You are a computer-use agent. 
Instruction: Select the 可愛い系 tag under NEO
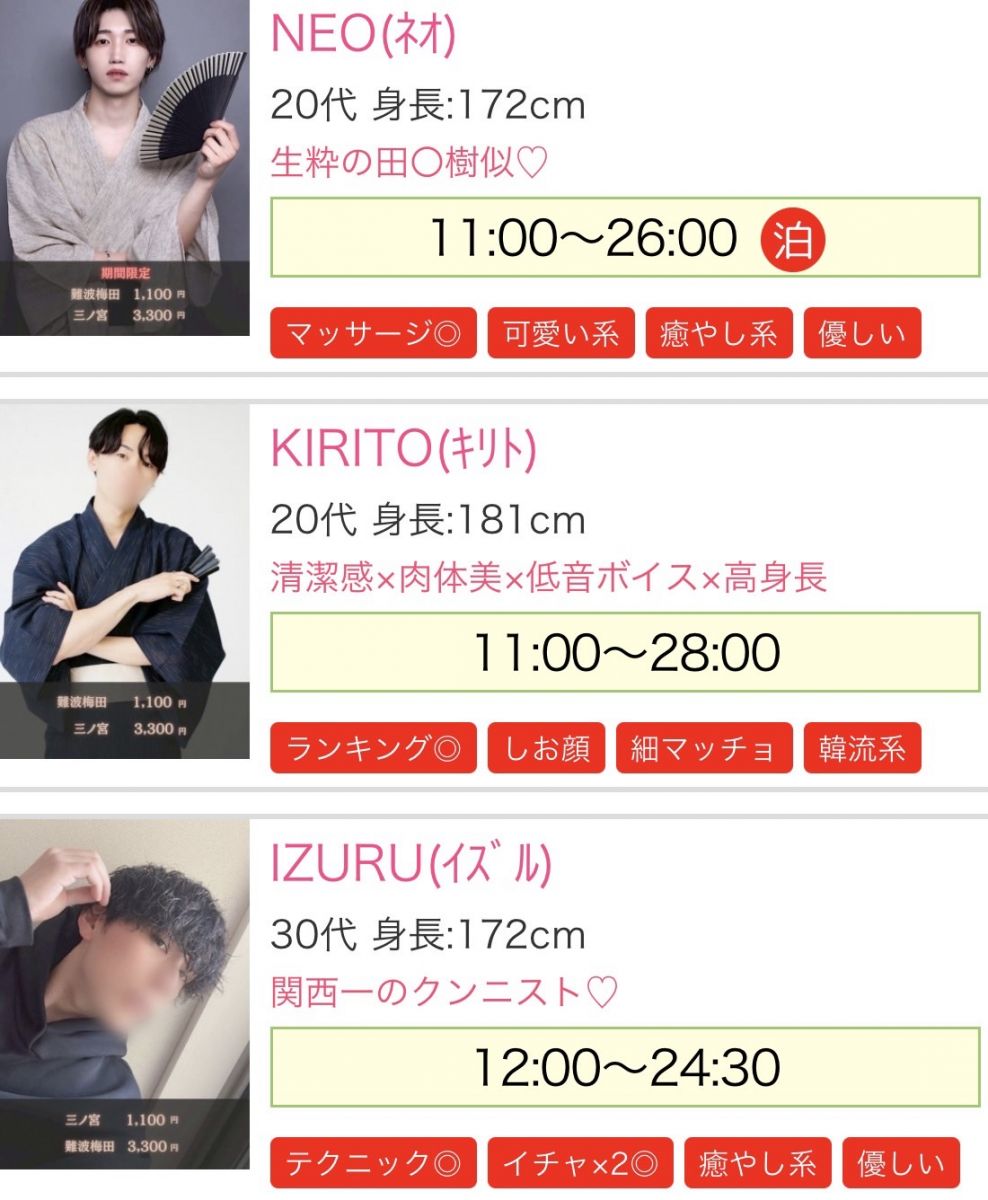coord(561,333)
